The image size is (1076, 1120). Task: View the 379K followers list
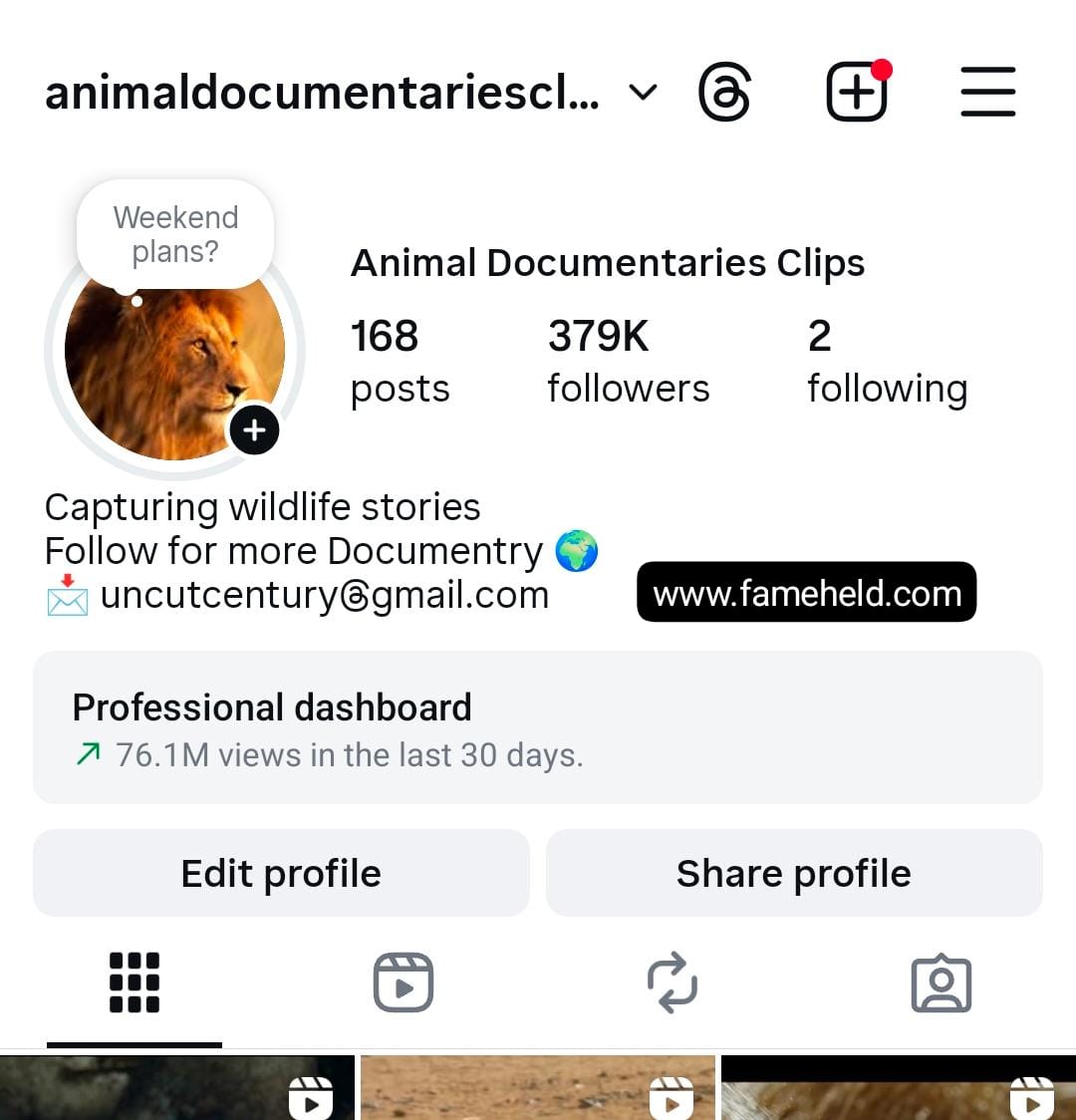click(628, 361)
